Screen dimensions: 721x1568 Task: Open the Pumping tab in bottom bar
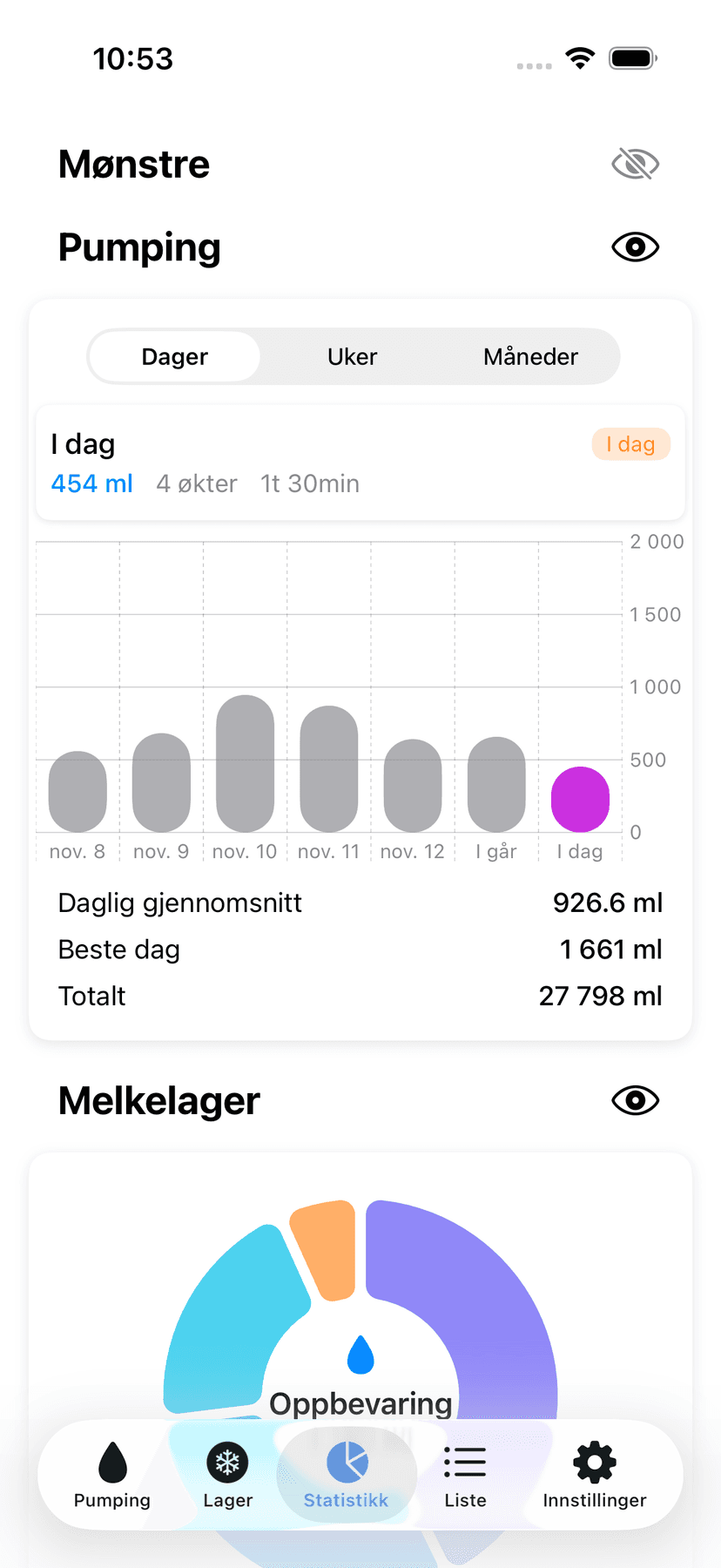click(112, 1476)
